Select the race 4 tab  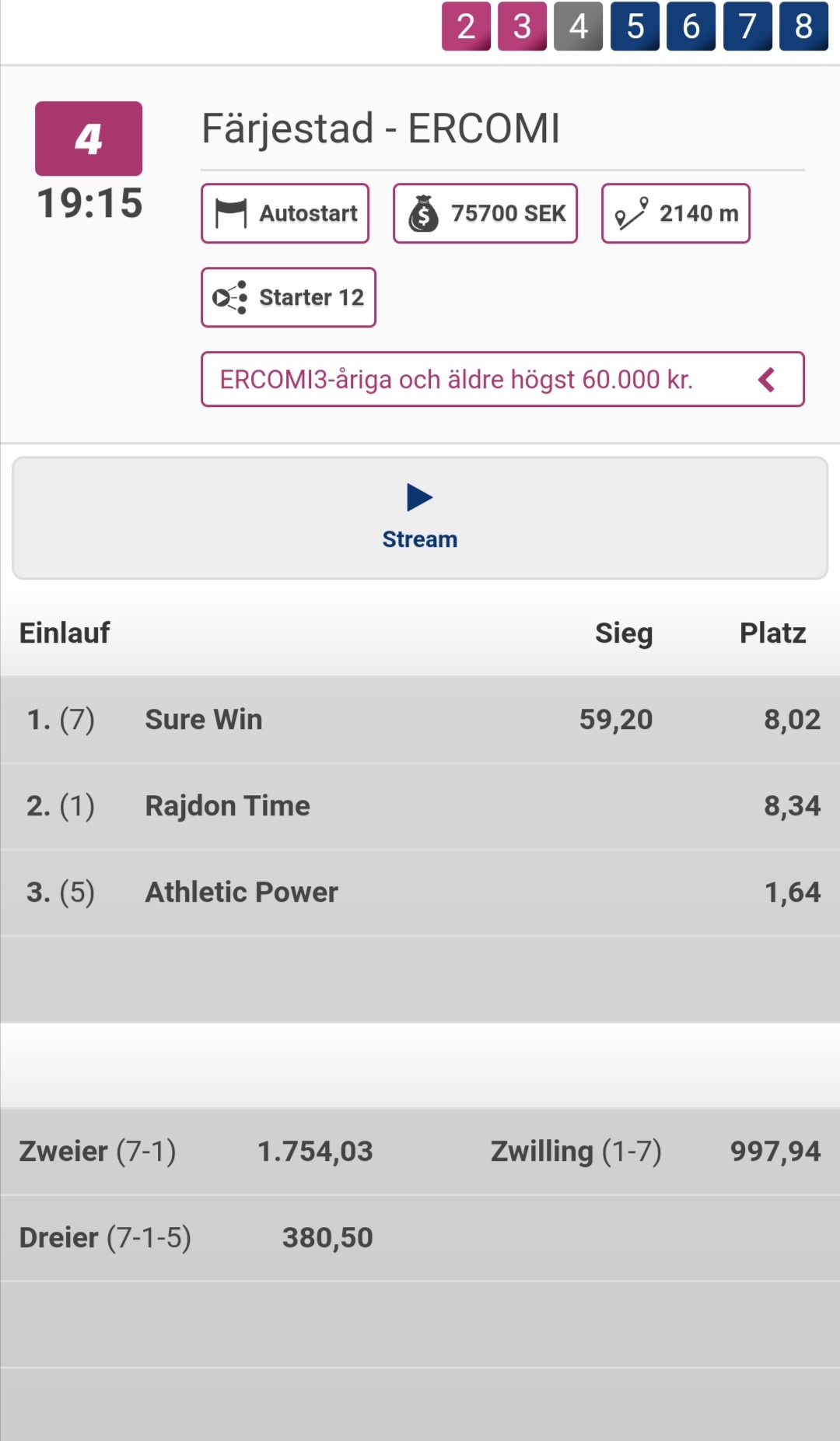coord(578,26)
